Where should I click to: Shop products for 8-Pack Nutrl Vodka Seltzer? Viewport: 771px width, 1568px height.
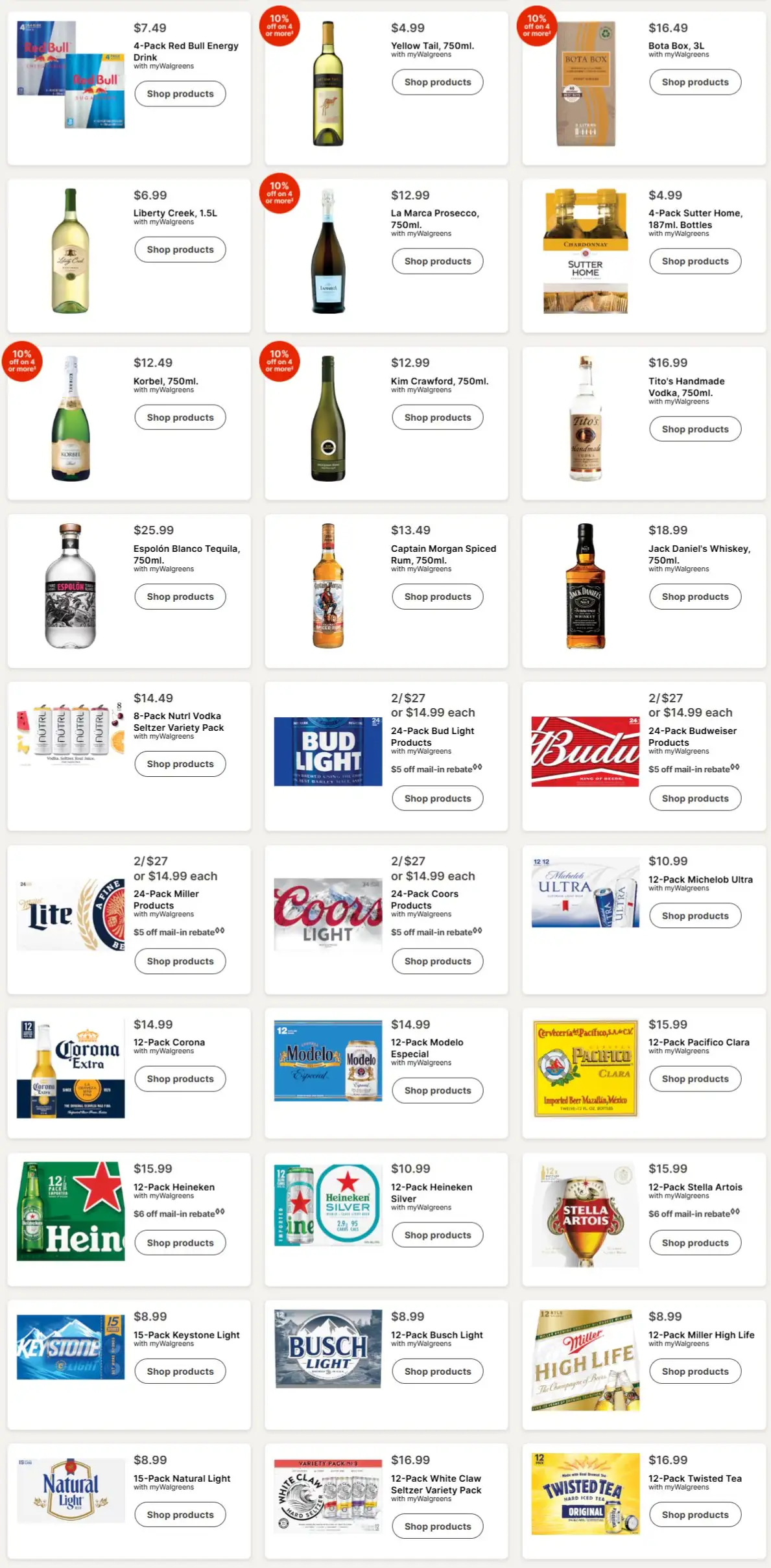[x=180, y=764]
